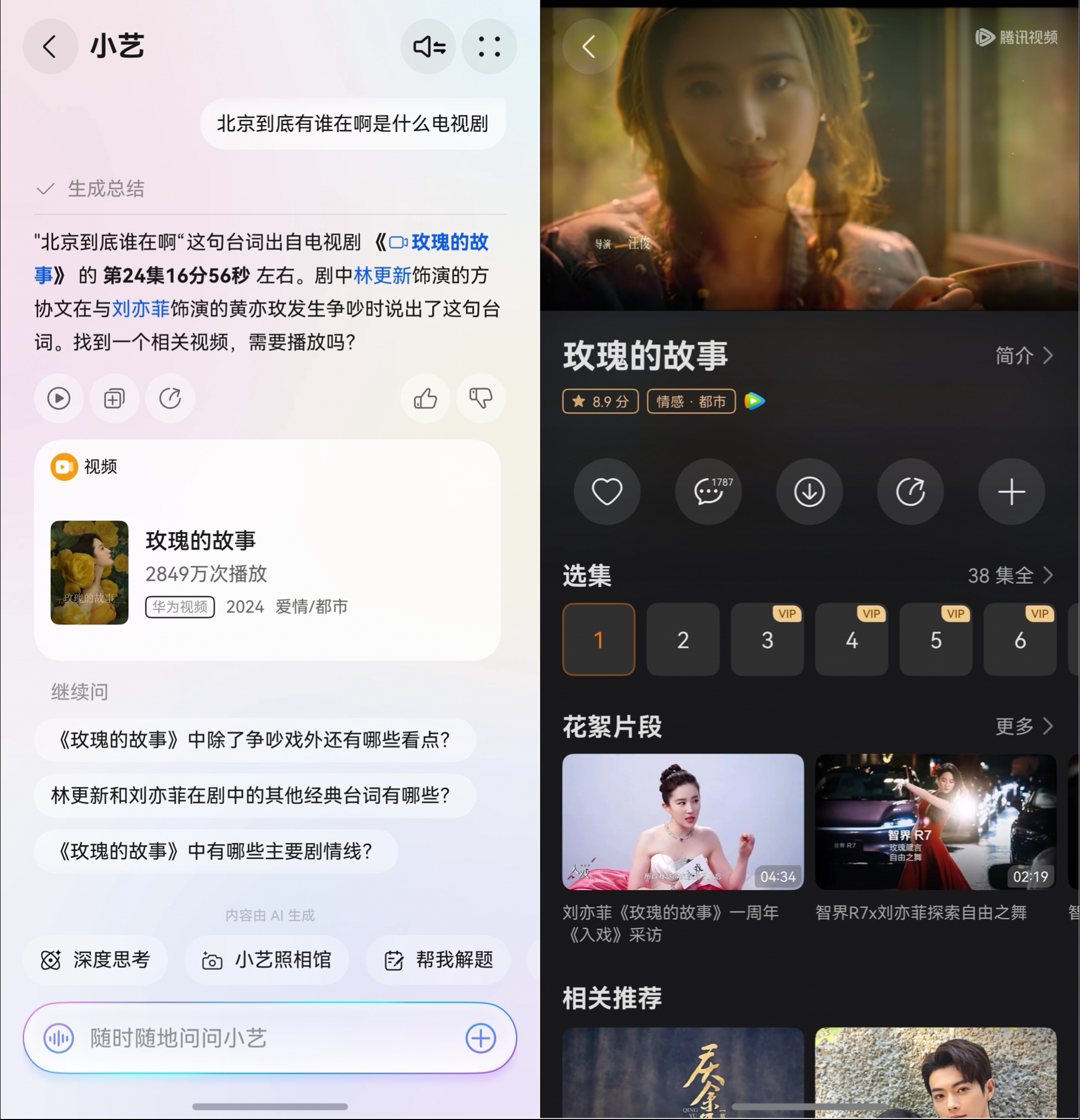Viewport: 1080px width, 1120px height.
Task: Open the 林更新 link
Action: click(x=382, y=275)
